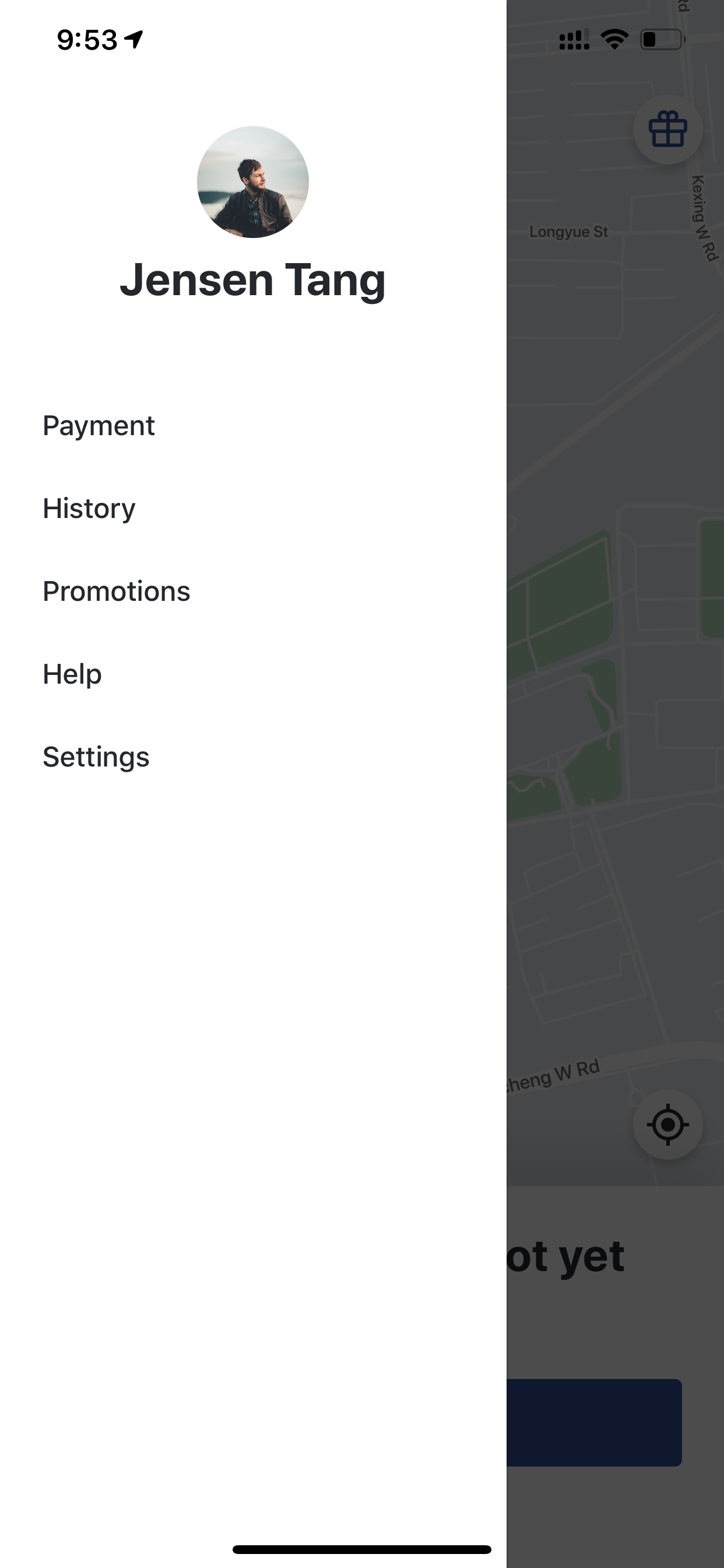Open ride History
The width and height of the screenshot is (724, 1568).
[x=89, y=508]
